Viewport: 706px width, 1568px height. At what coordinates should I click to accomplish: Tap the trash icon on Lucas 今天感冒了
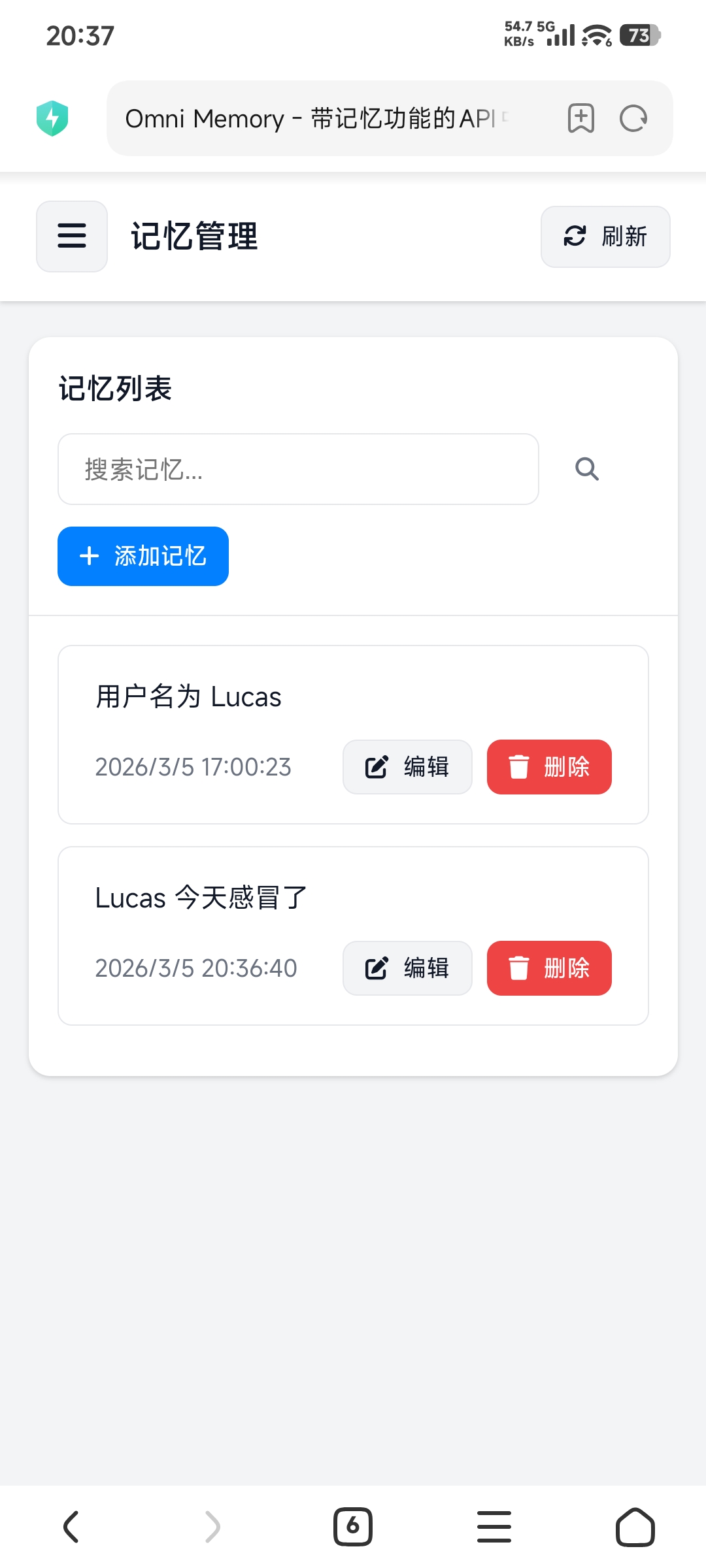pos(518,968)
